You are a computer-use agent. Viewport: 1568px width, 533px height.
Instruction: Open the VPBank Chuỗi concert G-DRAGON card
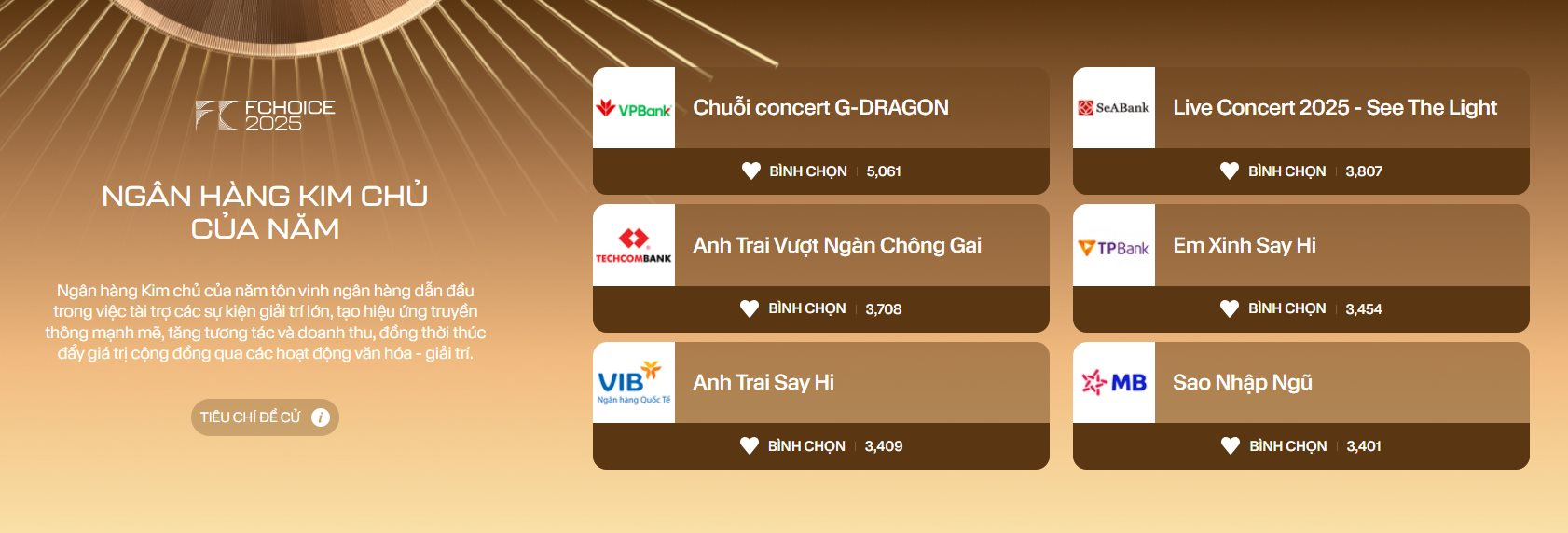820,108
